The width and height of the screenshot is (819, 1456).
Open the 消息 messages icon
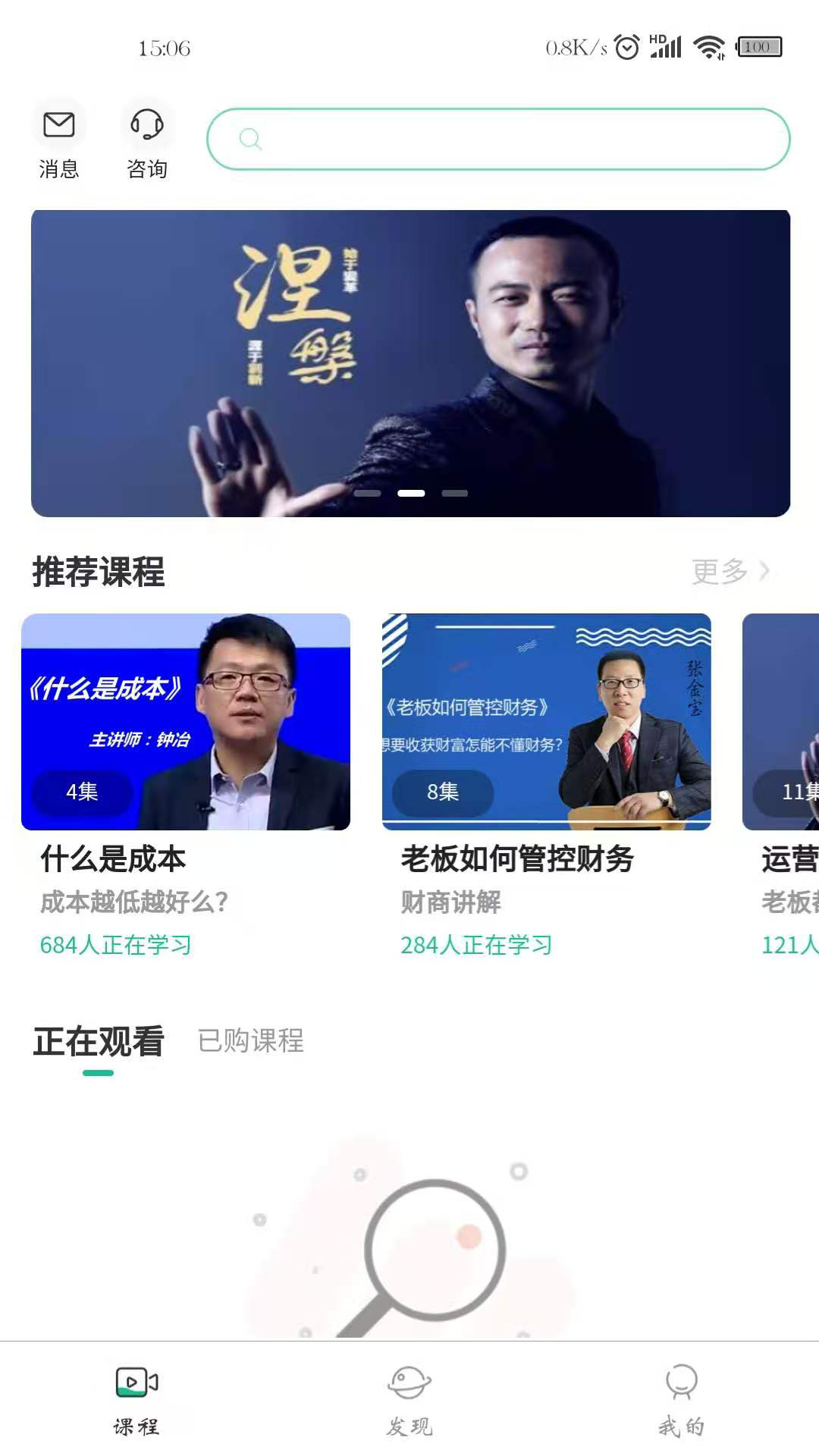click(x=59, y=126)
